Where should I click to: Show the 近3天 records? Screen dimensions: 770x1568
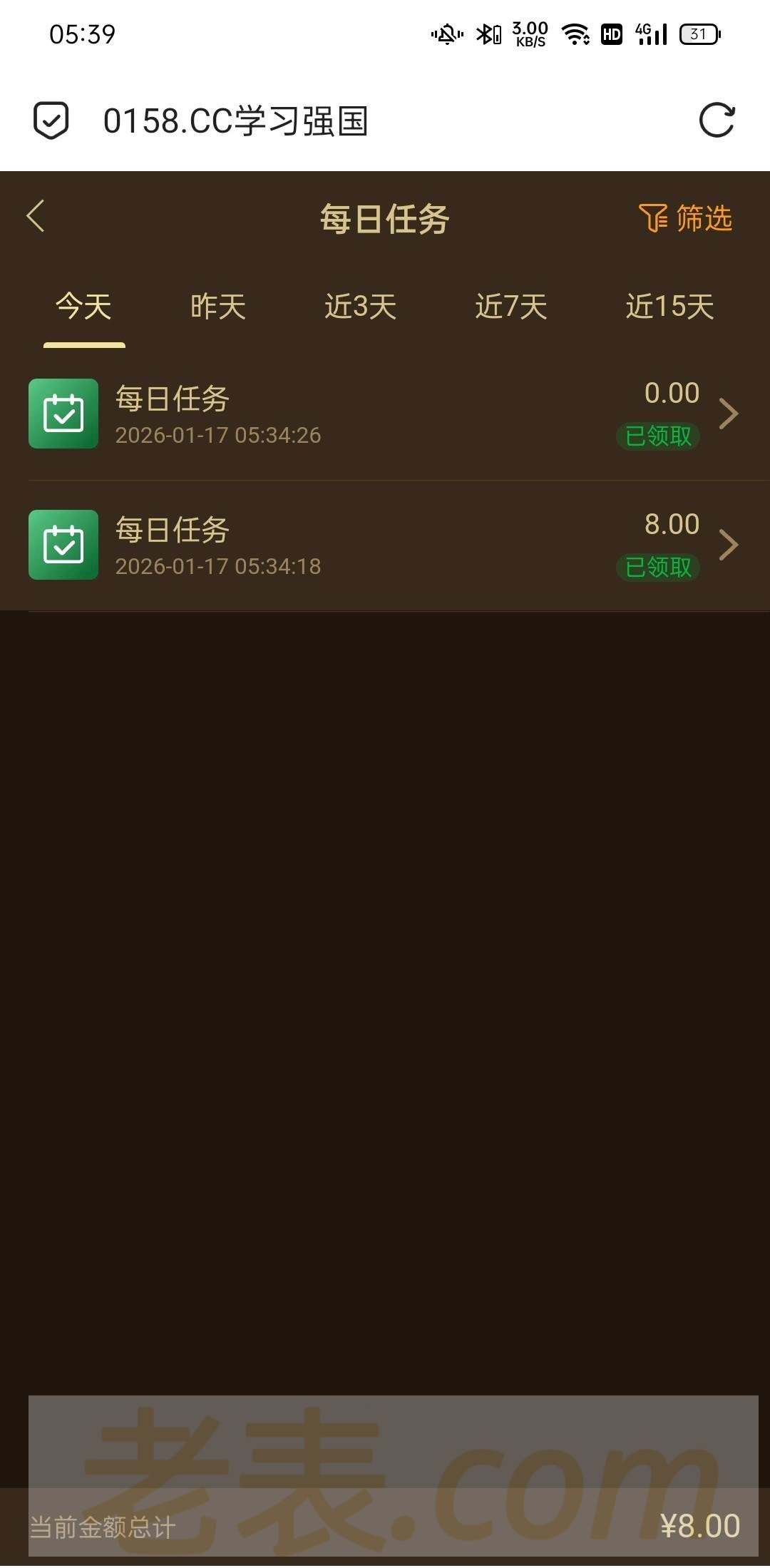(360, 307)
